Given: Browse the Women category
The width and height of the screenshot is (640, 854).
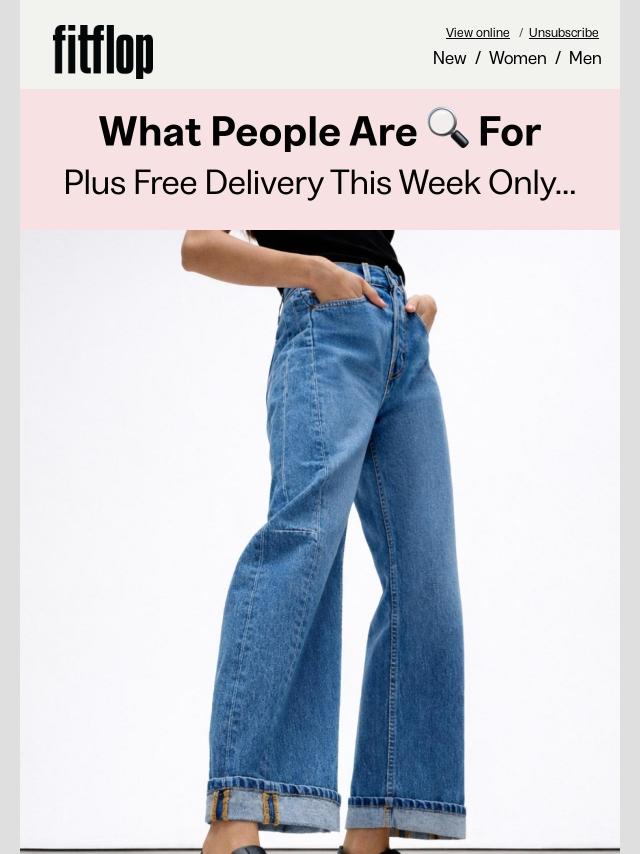Looking at the screenshot, I should (517, 58).
